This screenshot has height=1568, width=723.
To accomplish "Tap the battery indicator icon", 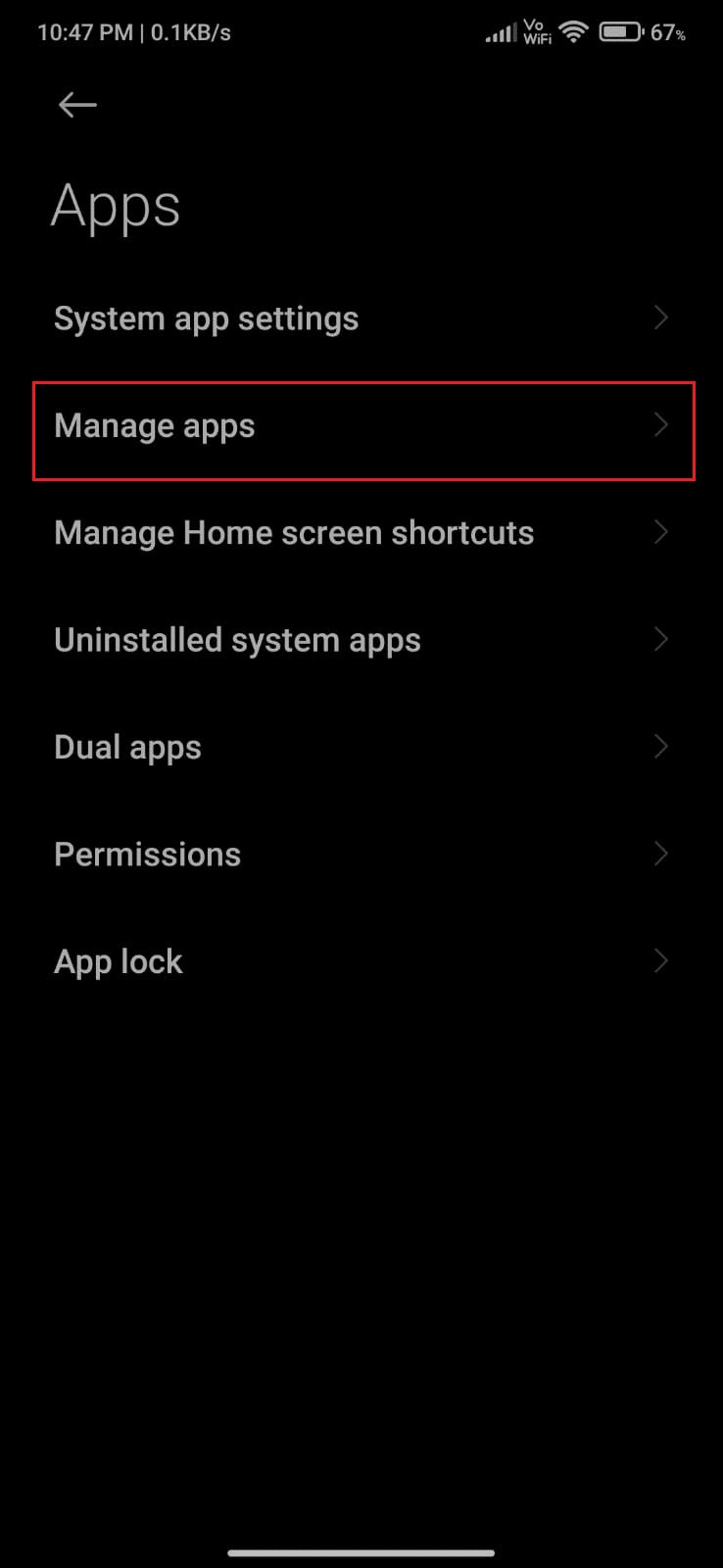I will tap(621, 30).
